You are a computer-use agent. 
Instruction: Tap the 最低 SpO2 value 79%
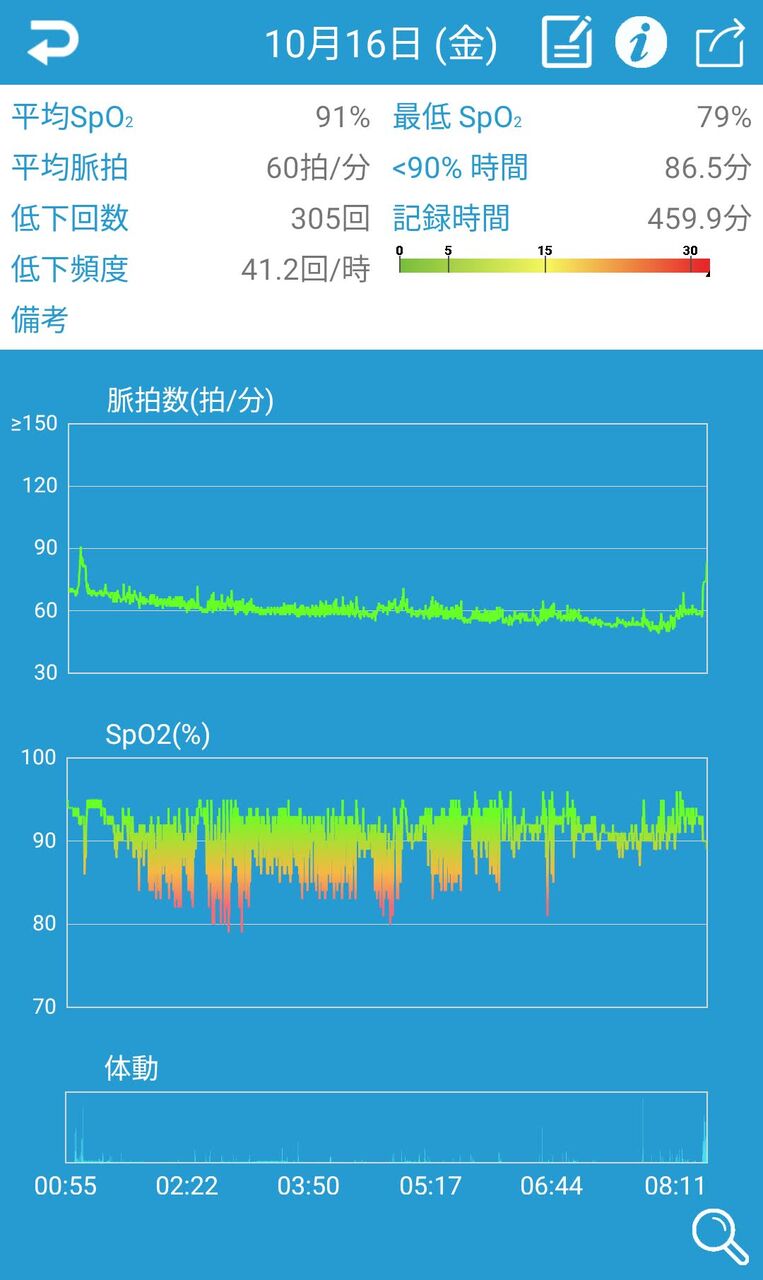coord(727,117)
